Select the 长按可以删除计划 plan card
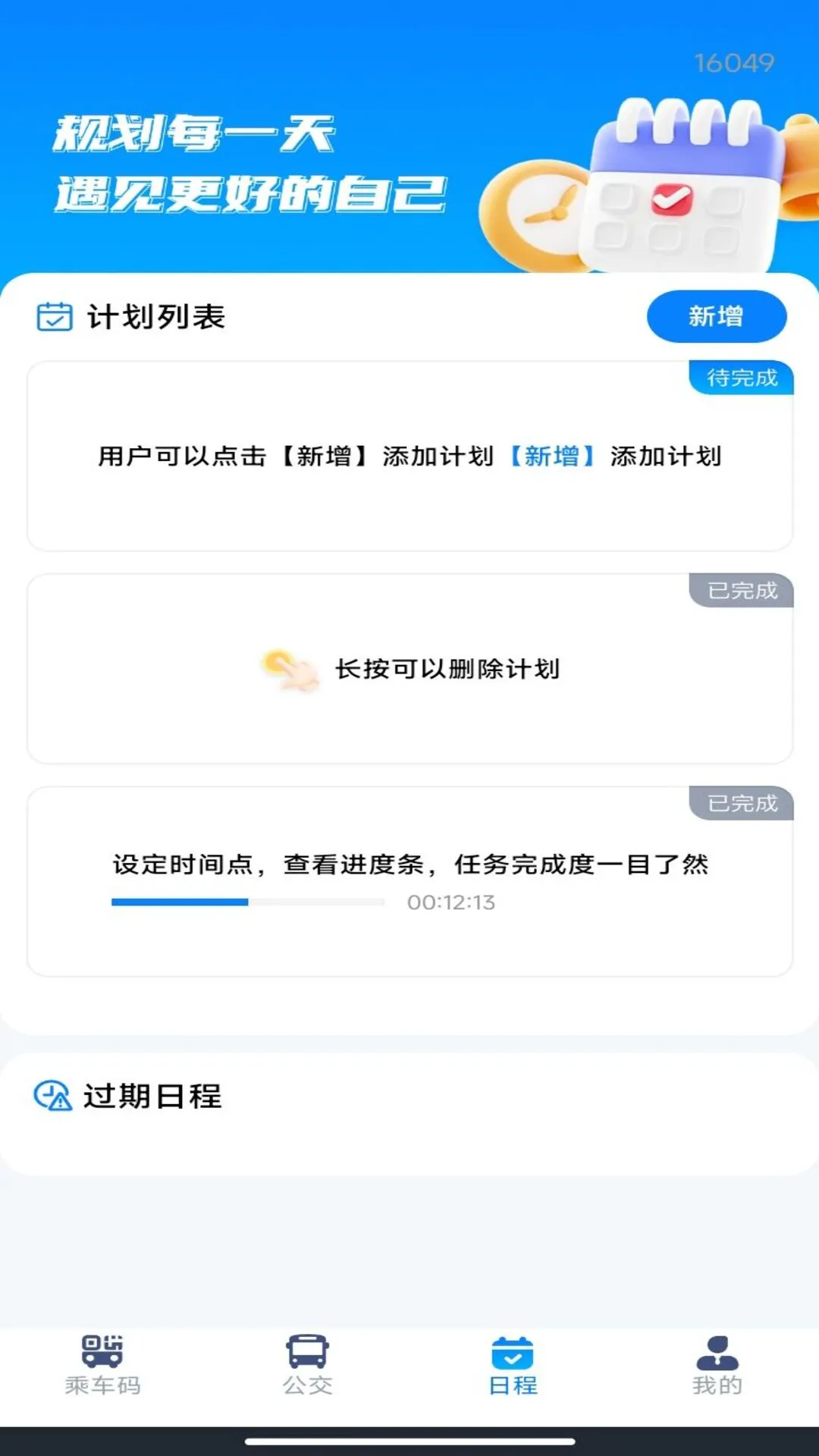Image resolution: width=819 pixels, height=1456 pixels. click(409, 669)
